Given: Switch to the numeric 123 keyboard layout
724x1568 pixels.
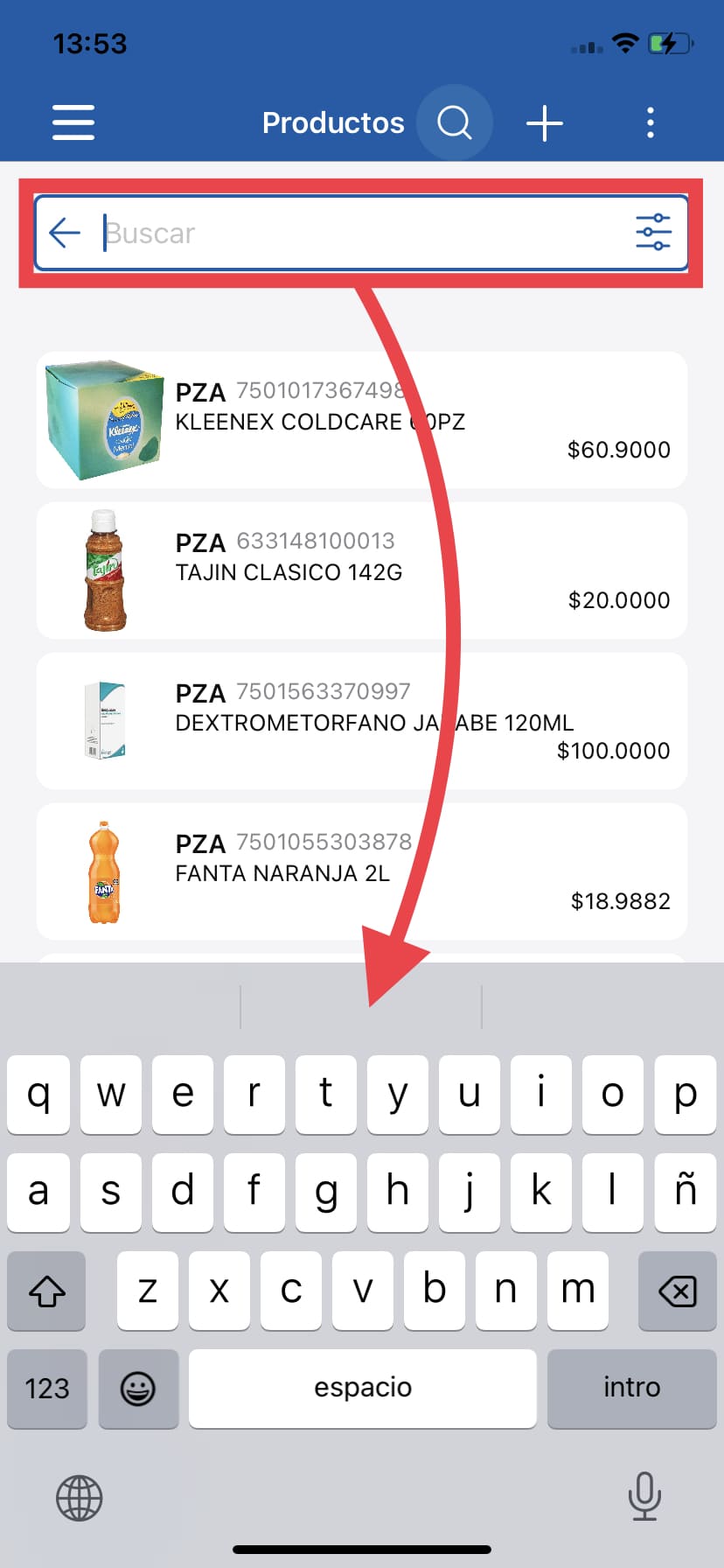Looking at the screenshot, I should (47, 1389).
